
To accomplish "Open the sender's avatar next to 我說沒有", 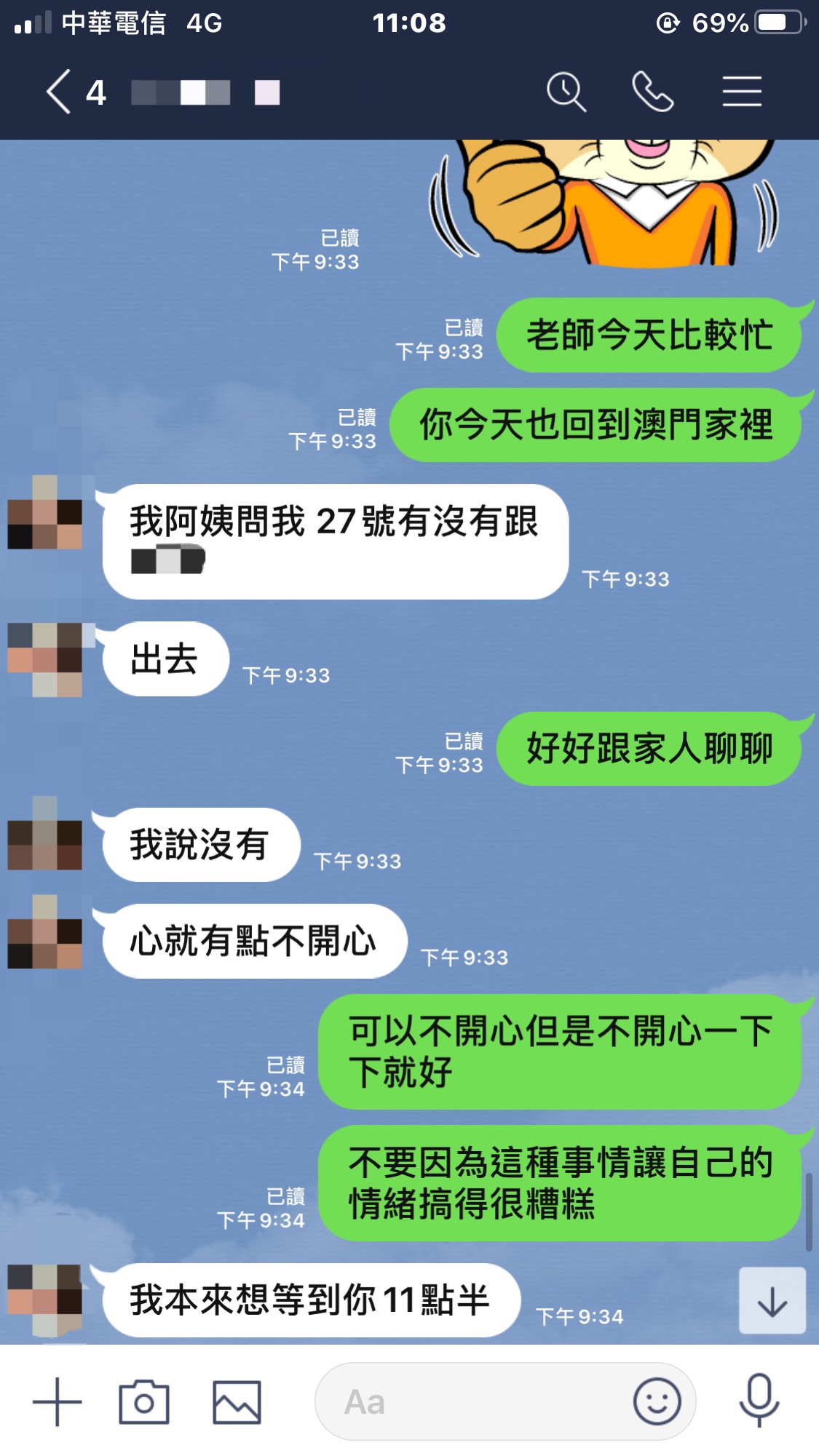I will (x=44, y=835).
